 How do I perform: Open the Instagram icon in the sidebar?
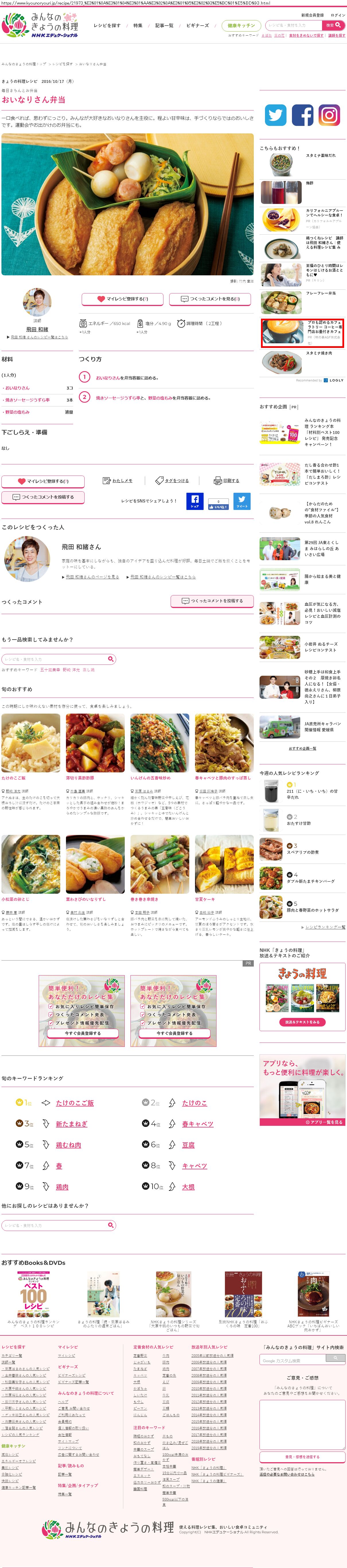pos(329,115)
